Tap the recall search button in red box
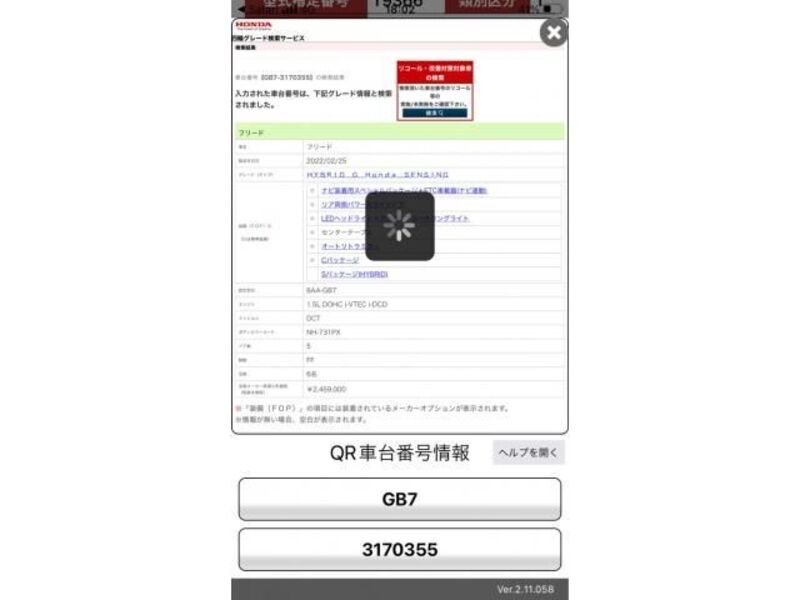Image resolution: width=800 pixels, height=600 pixels. pyautogui.click(x=434, y=113)
